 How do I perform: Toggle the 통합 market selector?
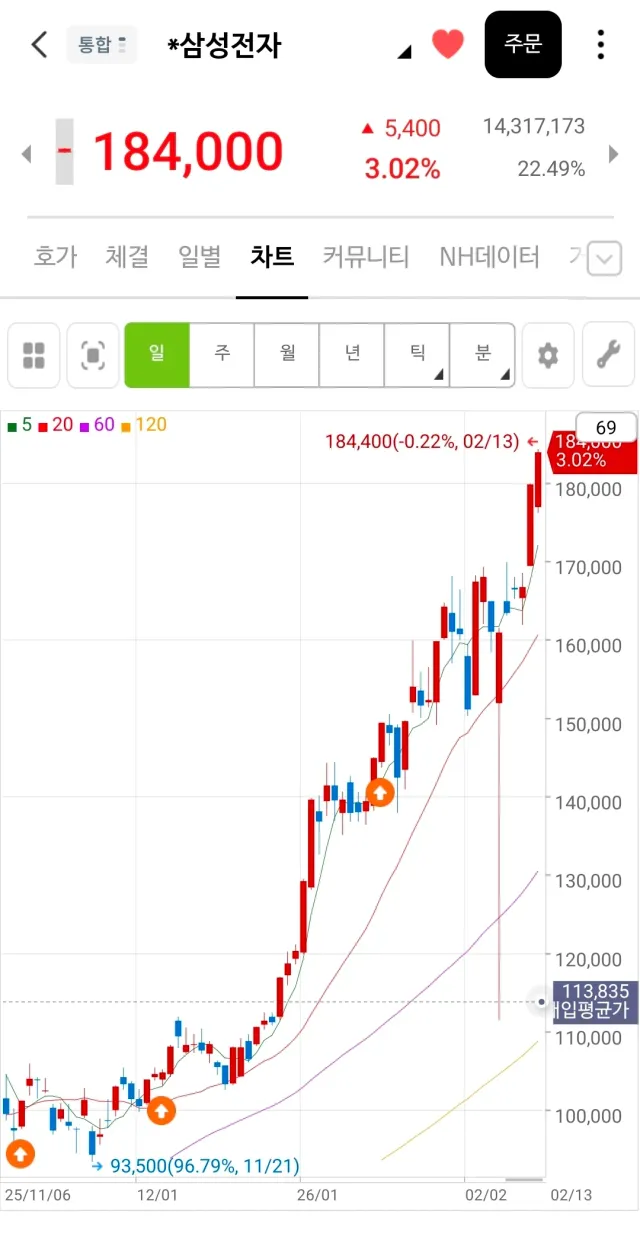click(x=102, y=45)
